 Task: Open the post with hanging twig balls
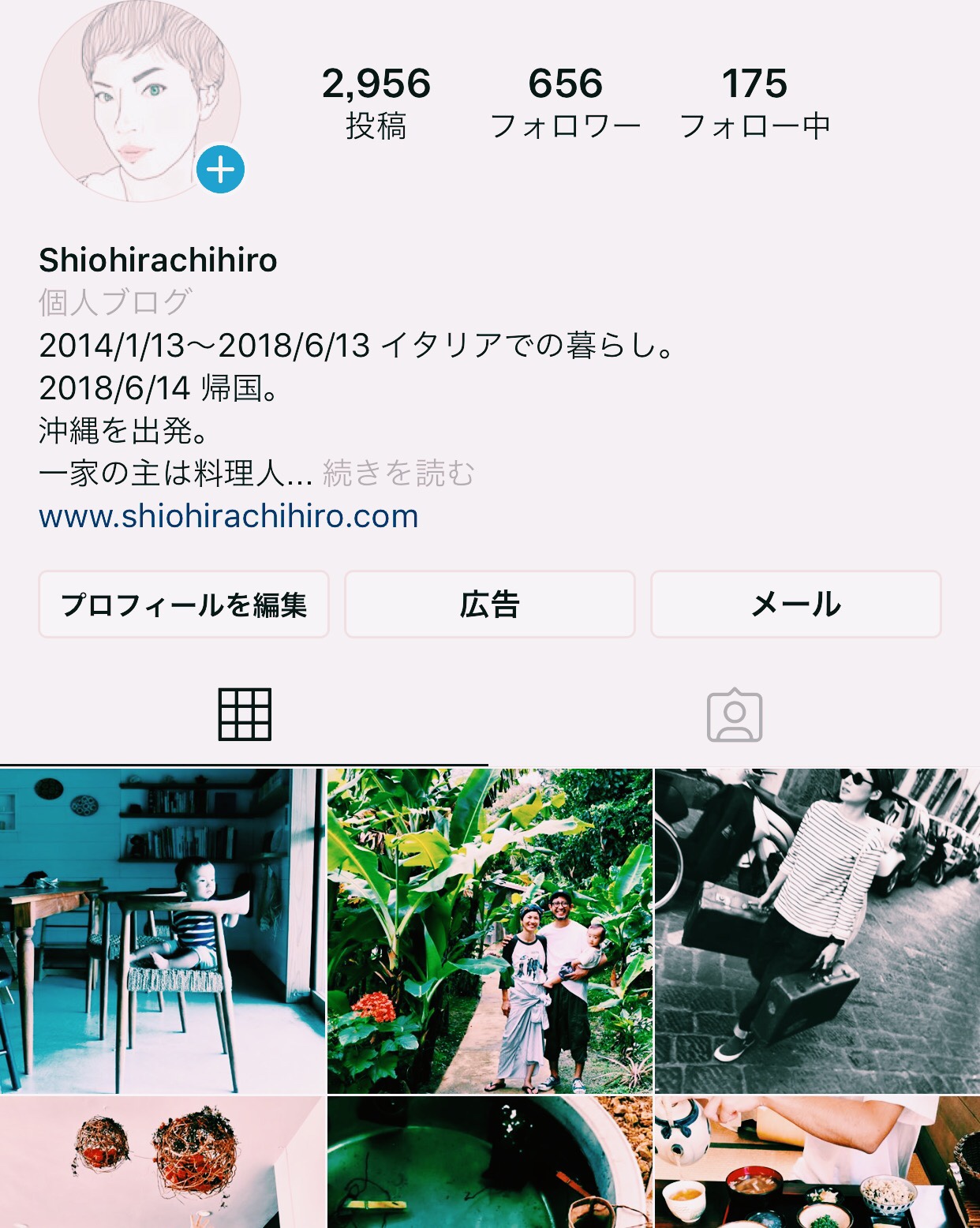click(x=162, y=1162)
